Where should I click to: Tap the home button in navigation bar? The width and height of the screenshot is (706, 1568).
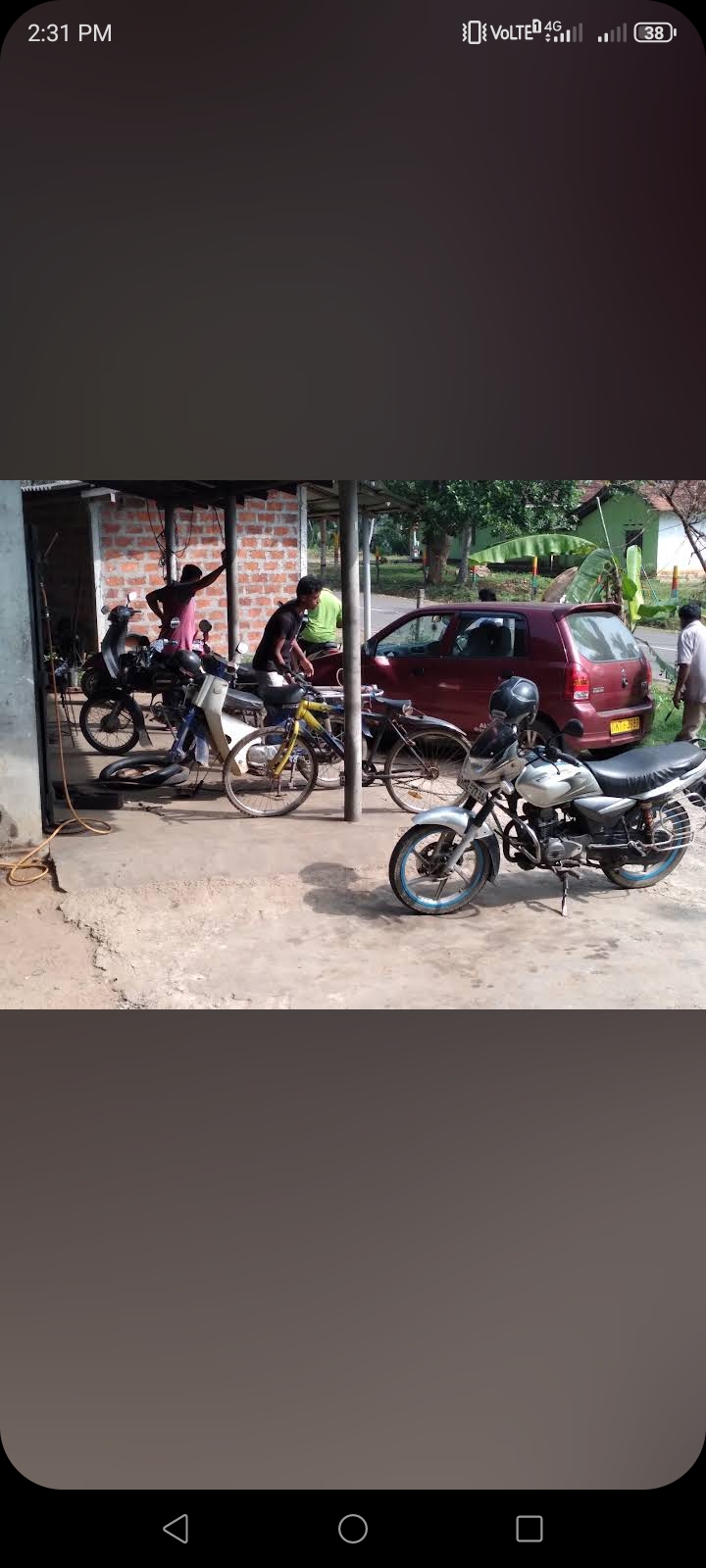[x=353, y=1528]
